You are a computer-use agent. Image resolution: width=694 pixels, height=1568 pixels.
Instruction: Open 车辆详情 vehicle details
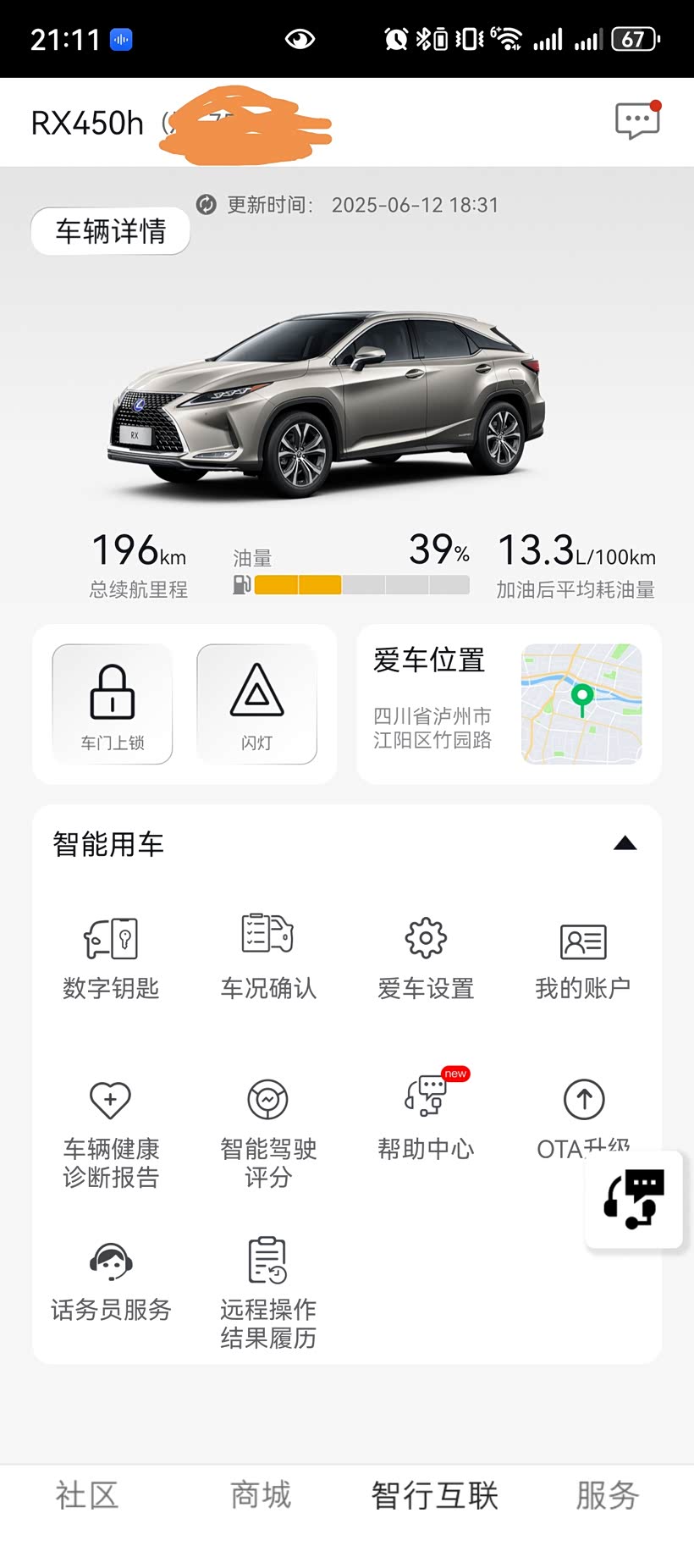110,231
